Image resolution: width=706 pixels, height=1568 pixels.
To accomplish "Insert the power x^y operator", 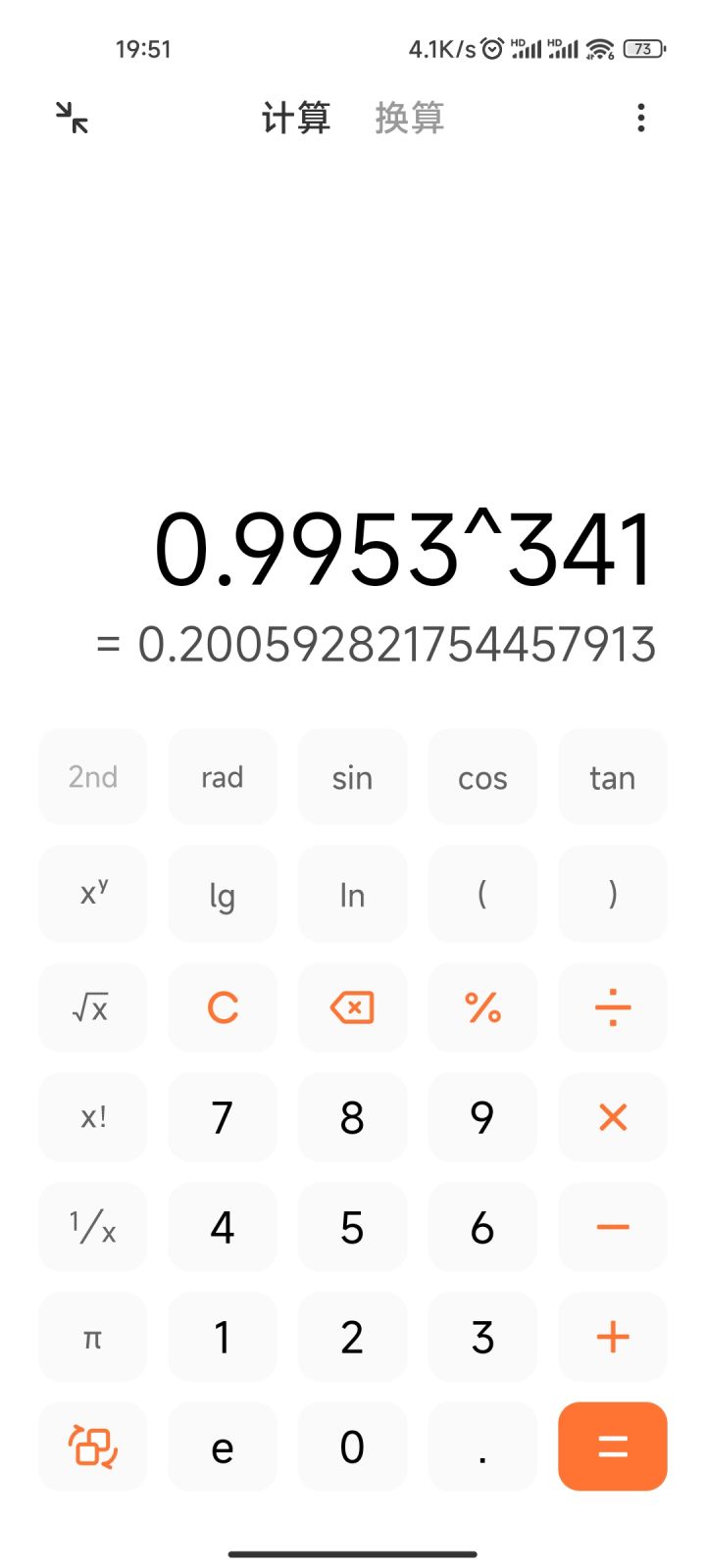I will tap(93, 893).
